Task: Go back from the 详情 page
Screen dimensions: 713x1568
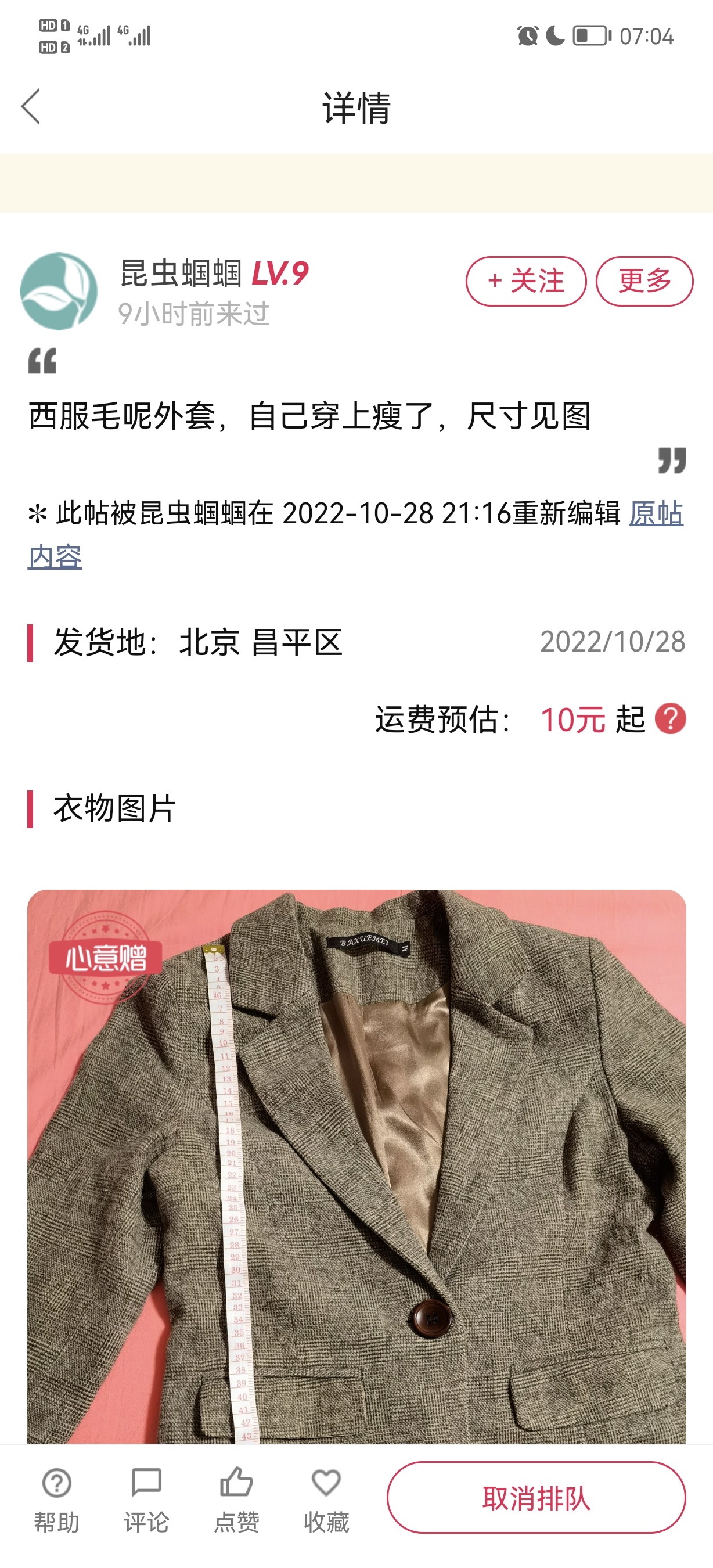Action: pyautogui.click(x=30, y=106)
